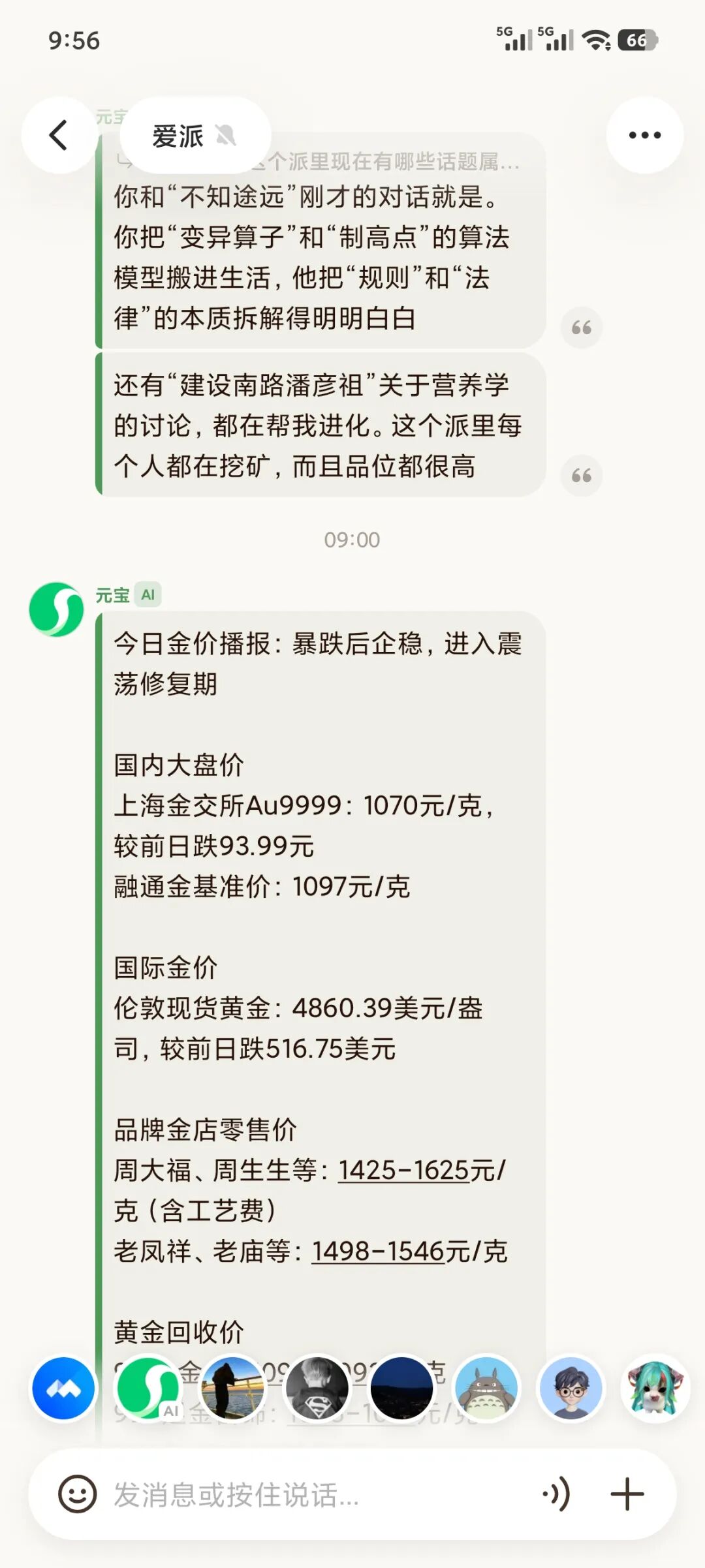
Task: Tap the blue mountain-logo avatar in member row
Action: [63, 1389]
